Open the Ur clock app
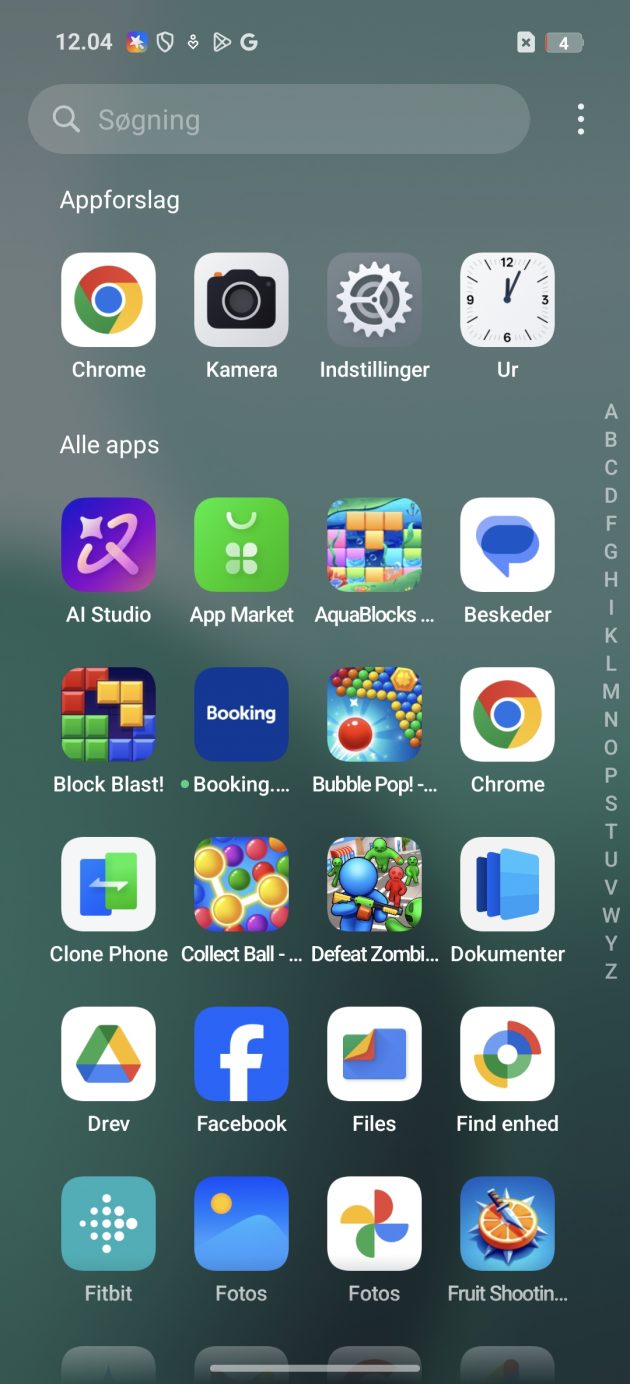The image size is (630, 1384). 507,300
